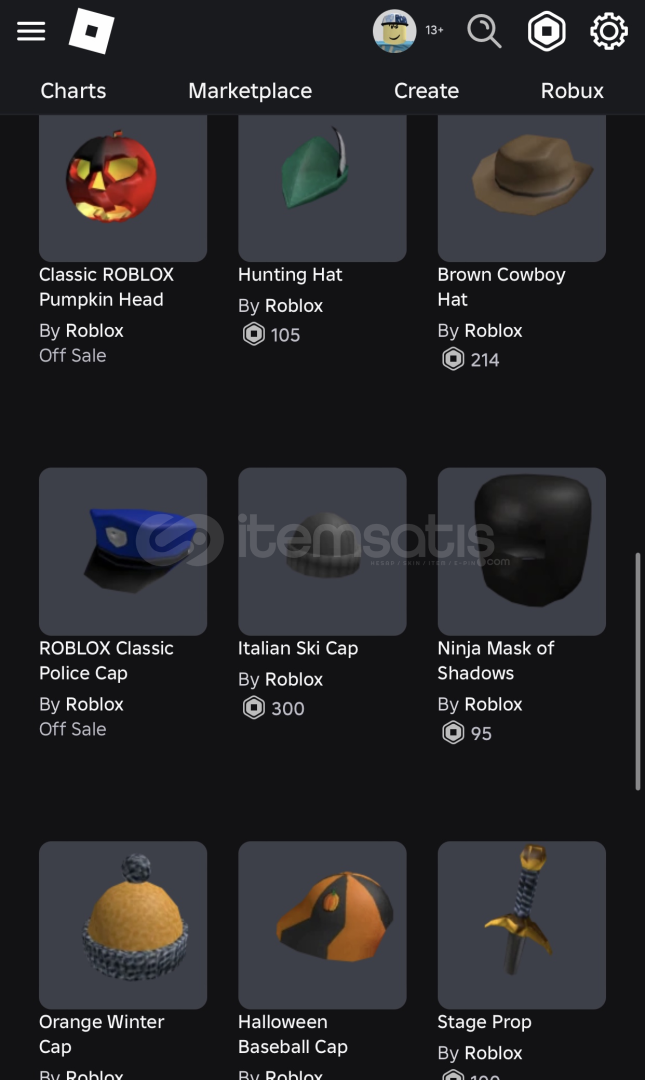Image resolution: width=645 pixels, height=1080 pixels.
Task: Switch to the Charts tab
Action: (x=73, y=90)
